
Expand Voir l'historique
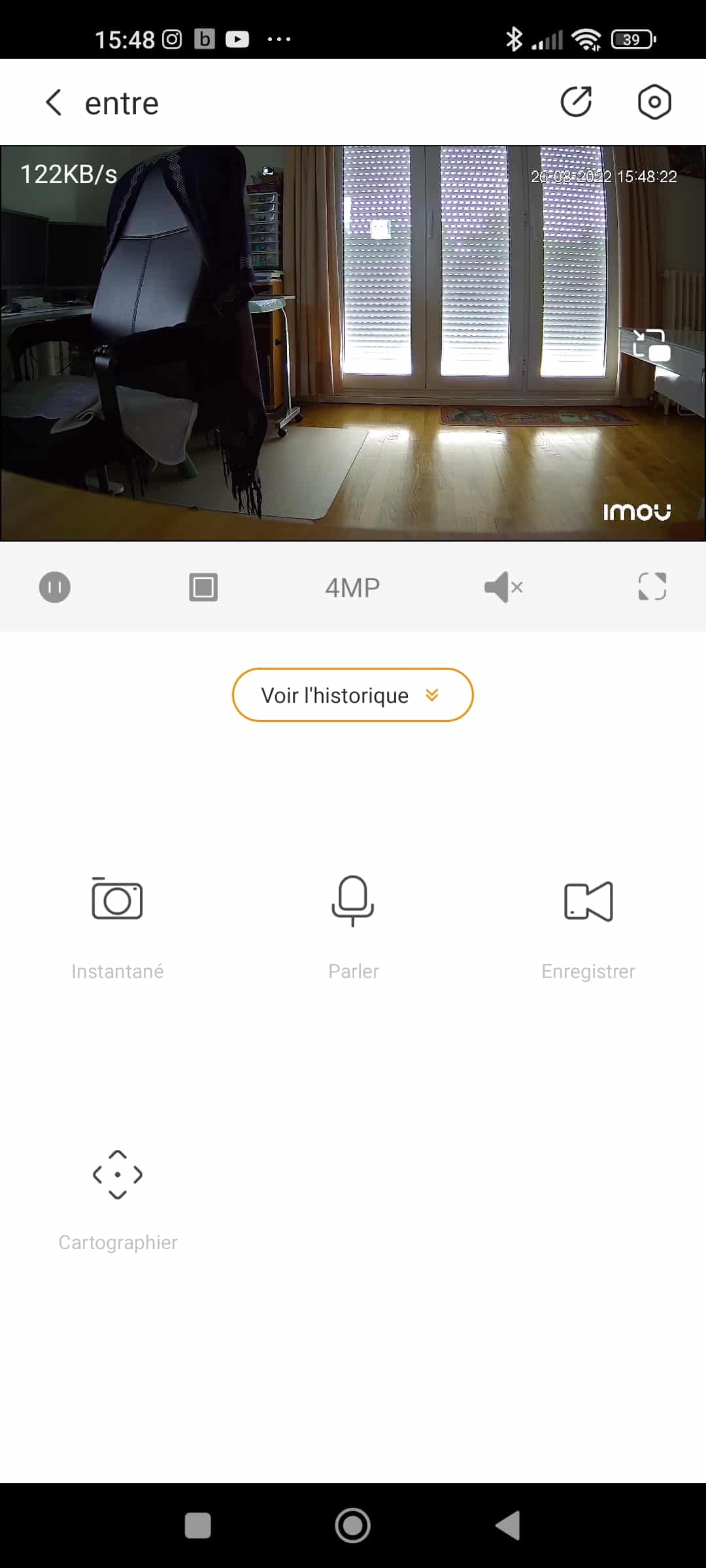(353, 695)
